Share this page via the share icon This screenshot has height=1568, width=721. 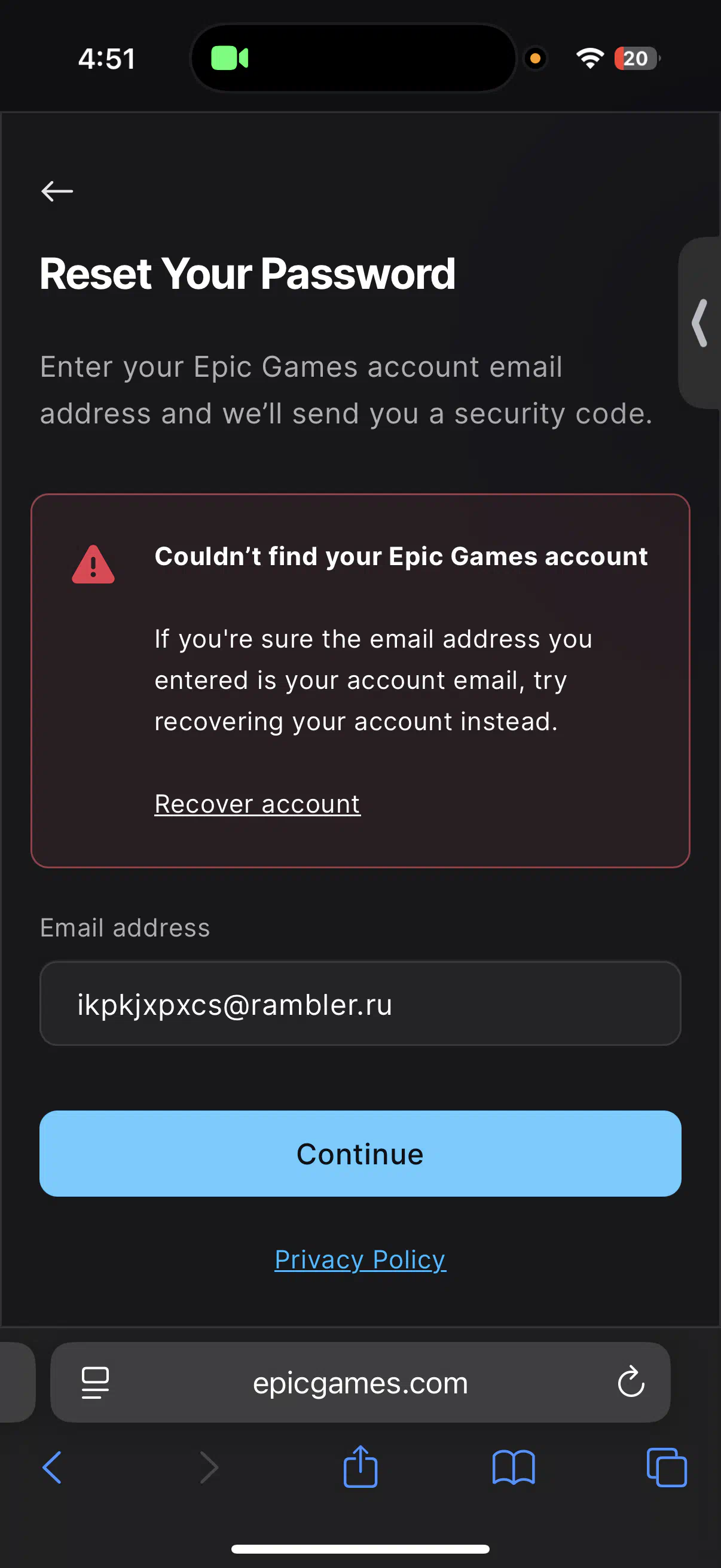click(360, 1466)
